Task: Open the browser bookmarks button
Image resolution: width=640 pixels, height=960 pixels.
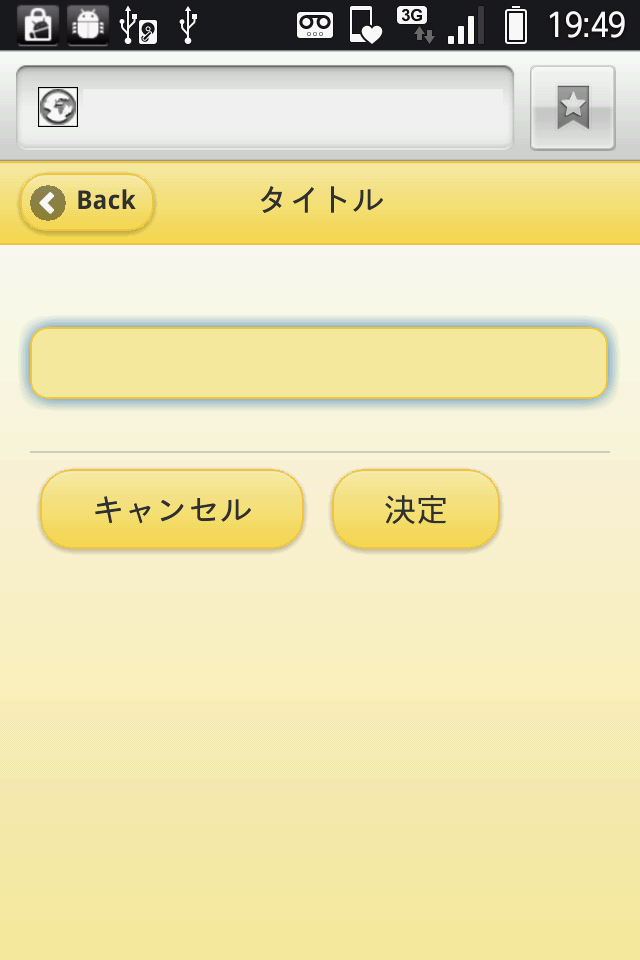Action: (572, 108)
